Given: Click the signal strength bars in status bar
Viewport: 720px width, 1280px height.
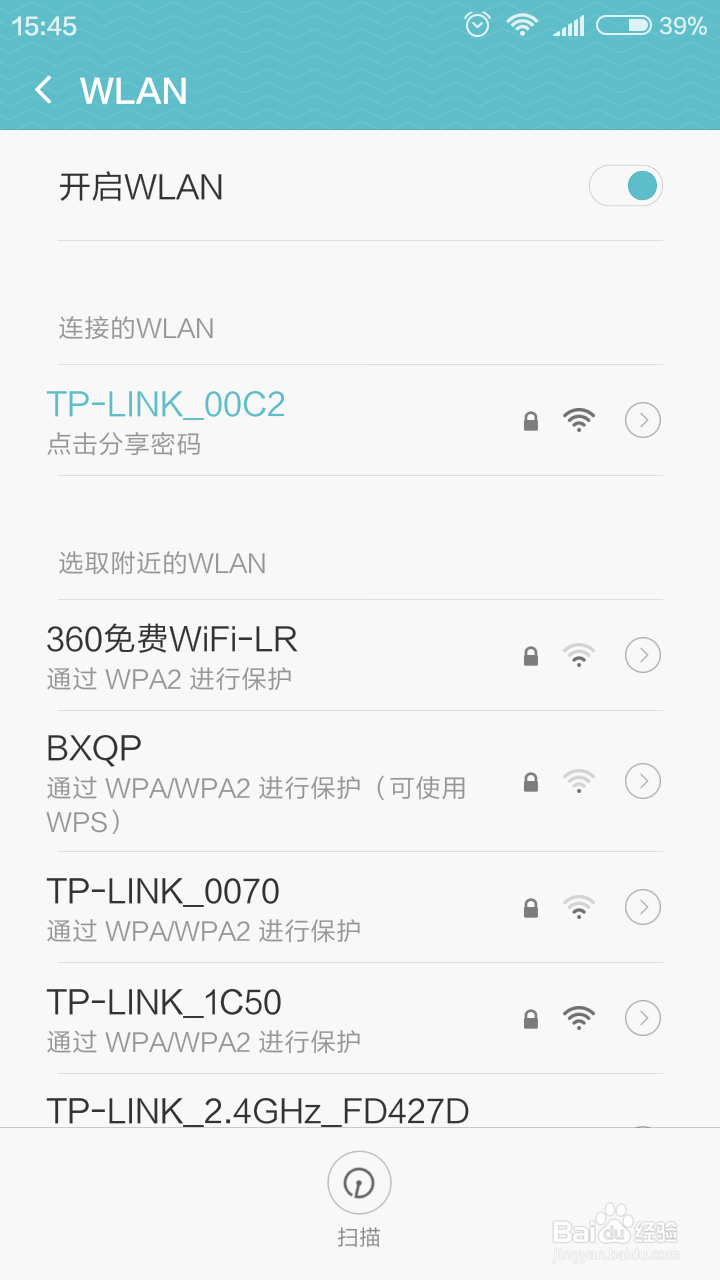Looking at the screenshot, I should pyautogui.click(x=570, y=25).
